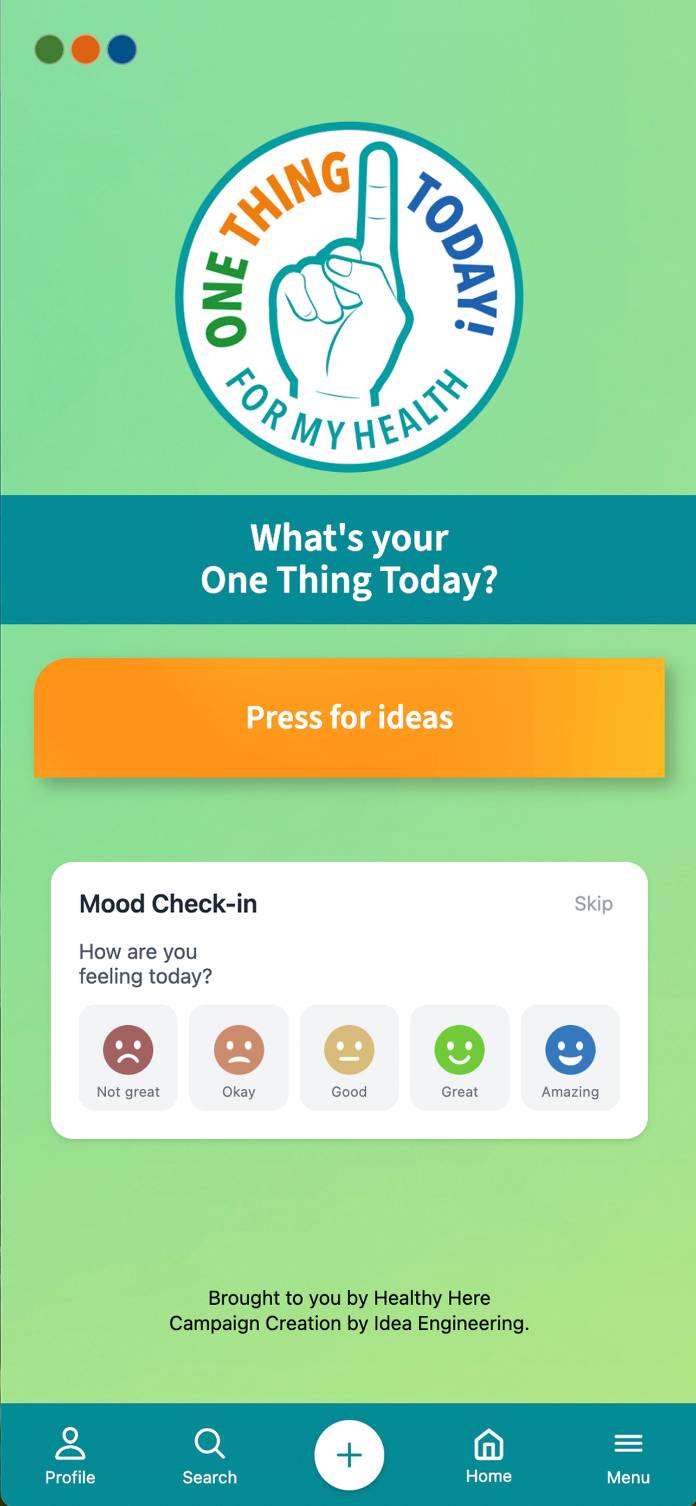
Task: Go to the Home tab
Action: (x=488, y=1456)
